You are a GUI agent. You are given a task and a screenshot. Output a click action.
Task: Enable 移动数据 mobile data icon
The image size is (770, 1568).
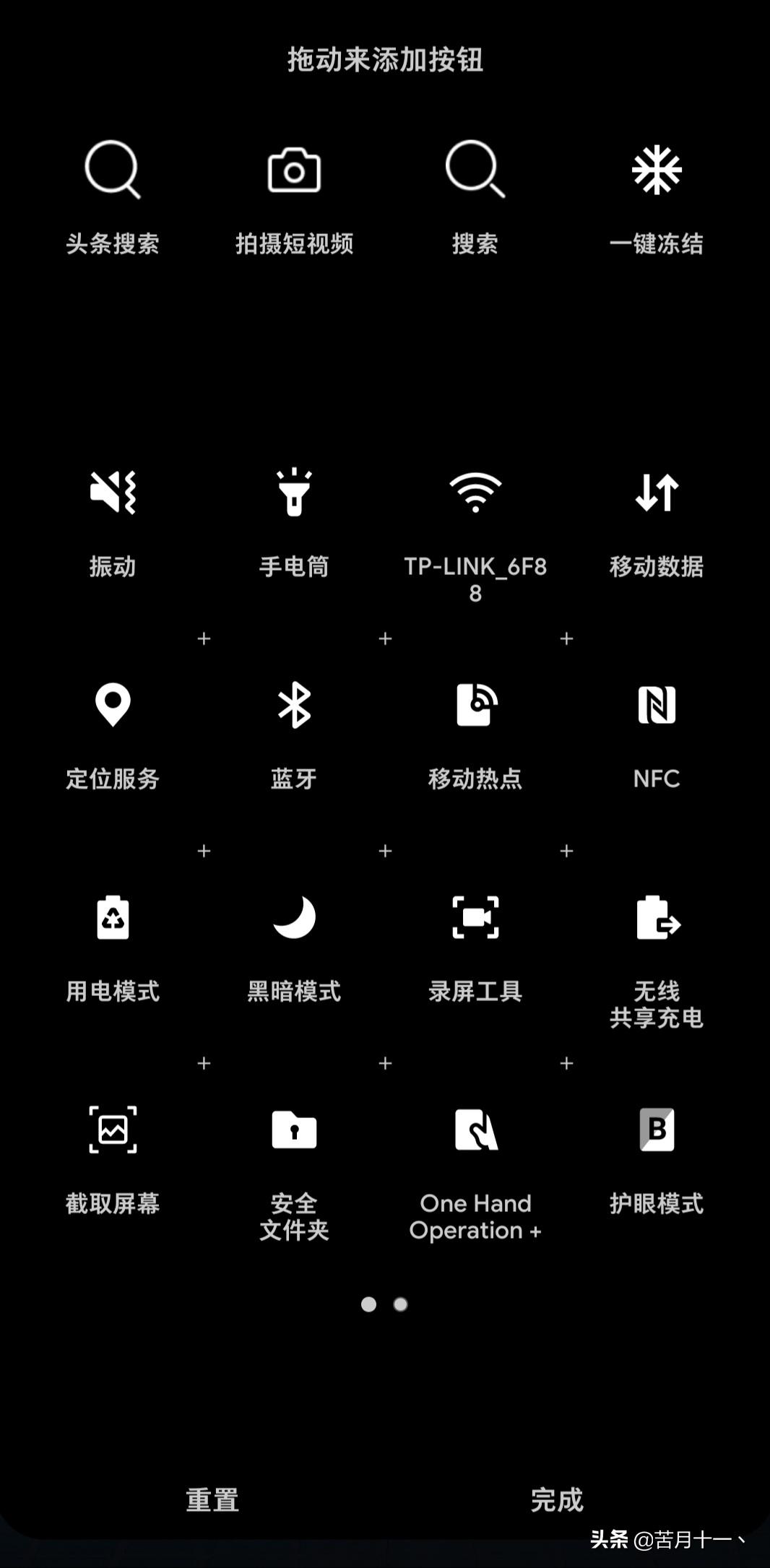click(x=657, y=493)
